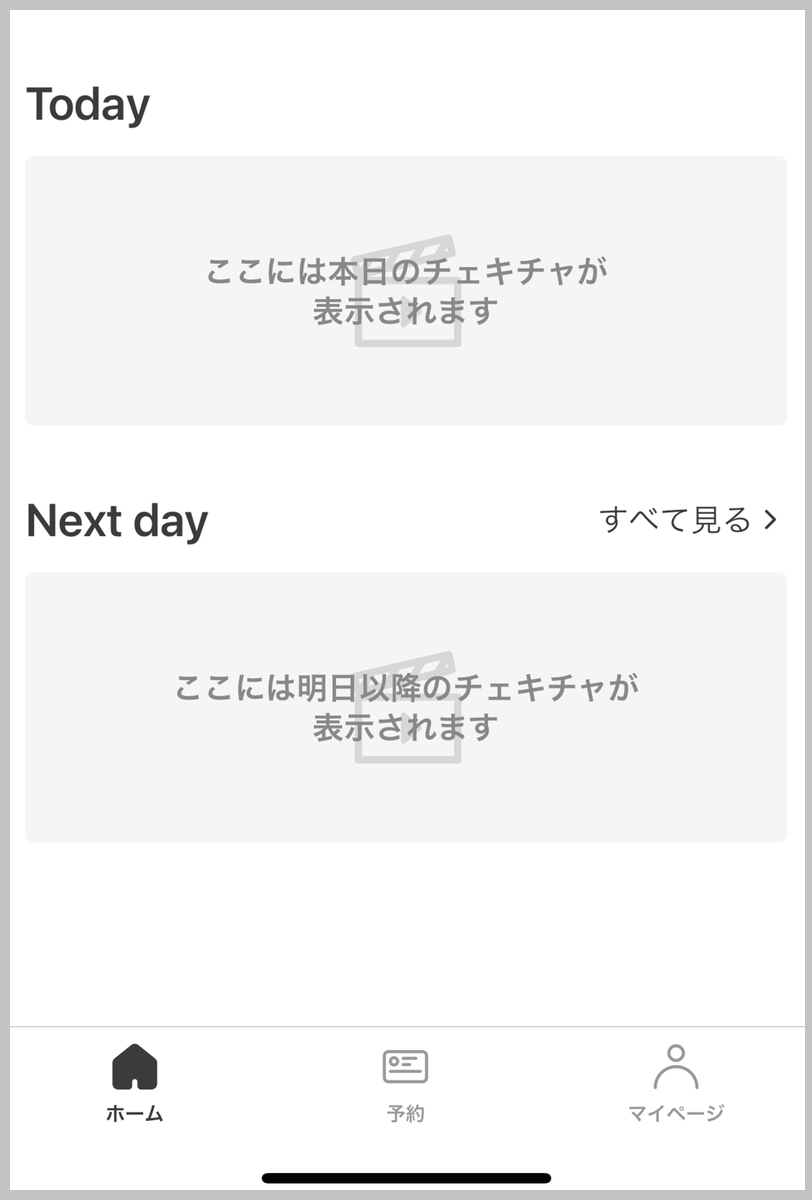812x1200 pixels.
Task: Switch to the ホーム tab
Action: pyautogui.click(x=135, y=1082)
